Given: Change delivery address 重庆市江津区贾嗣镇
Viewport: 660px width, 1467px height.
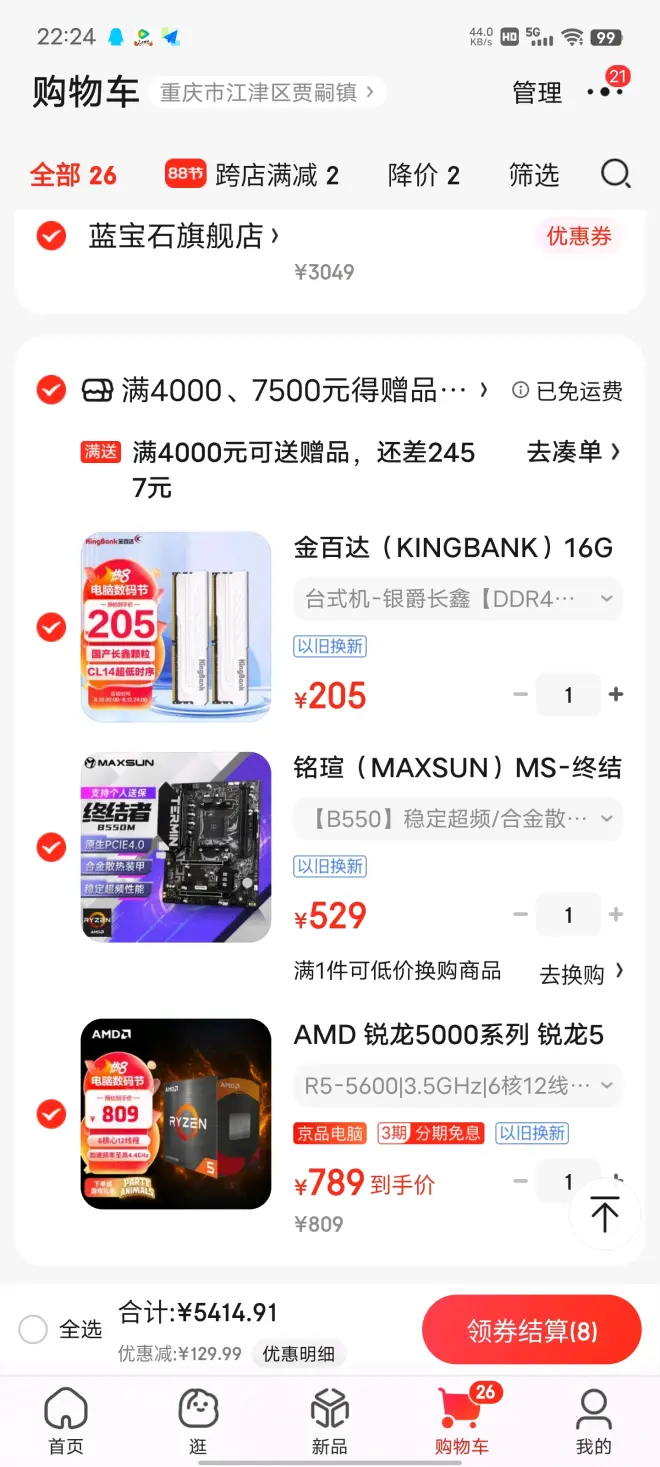Looking at the screenshot, I should click(267, 93).
